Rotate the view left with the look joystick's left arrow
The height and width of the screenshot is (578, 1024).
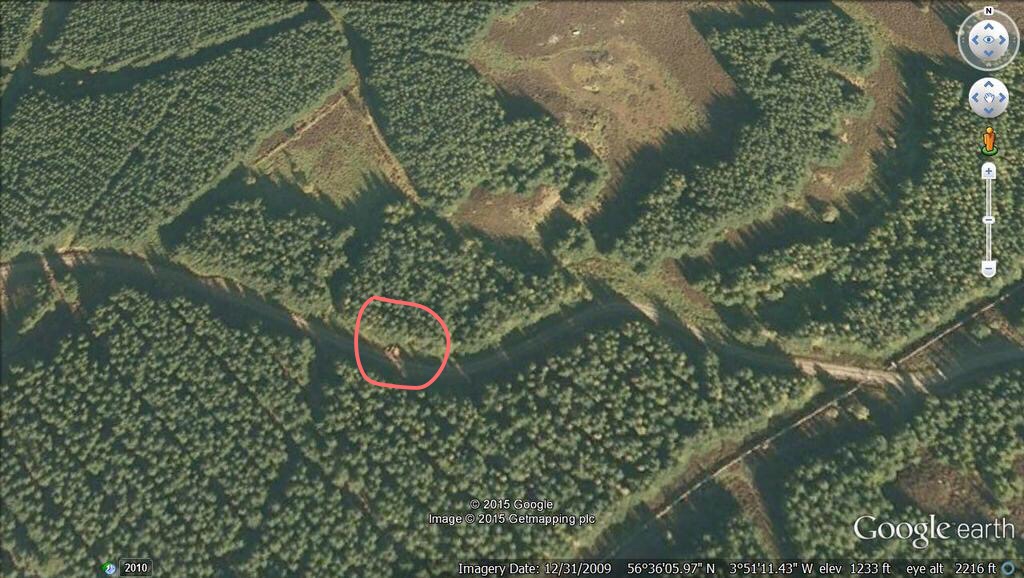[973, 41]
